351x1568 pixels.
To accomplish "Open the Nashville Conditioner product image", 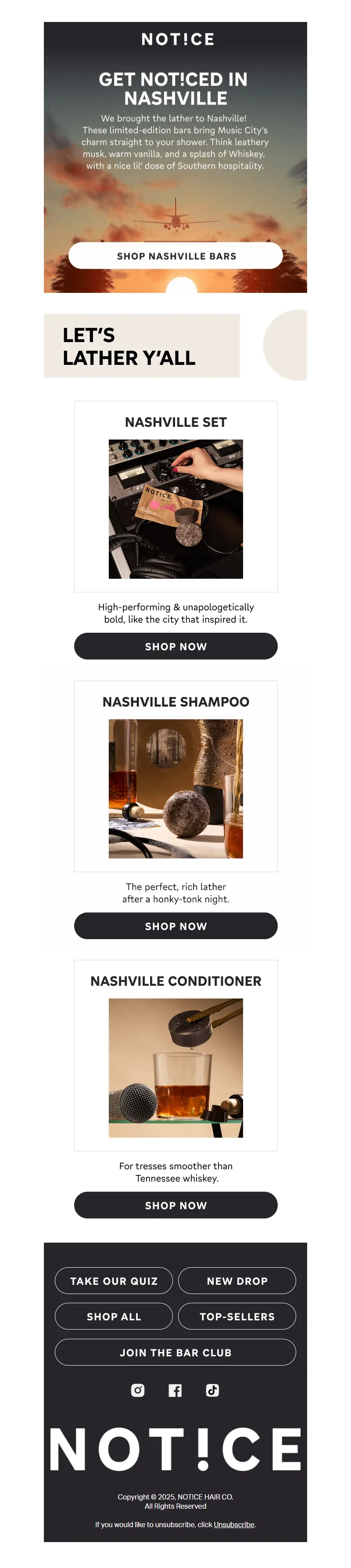I will click(175, 1067).
